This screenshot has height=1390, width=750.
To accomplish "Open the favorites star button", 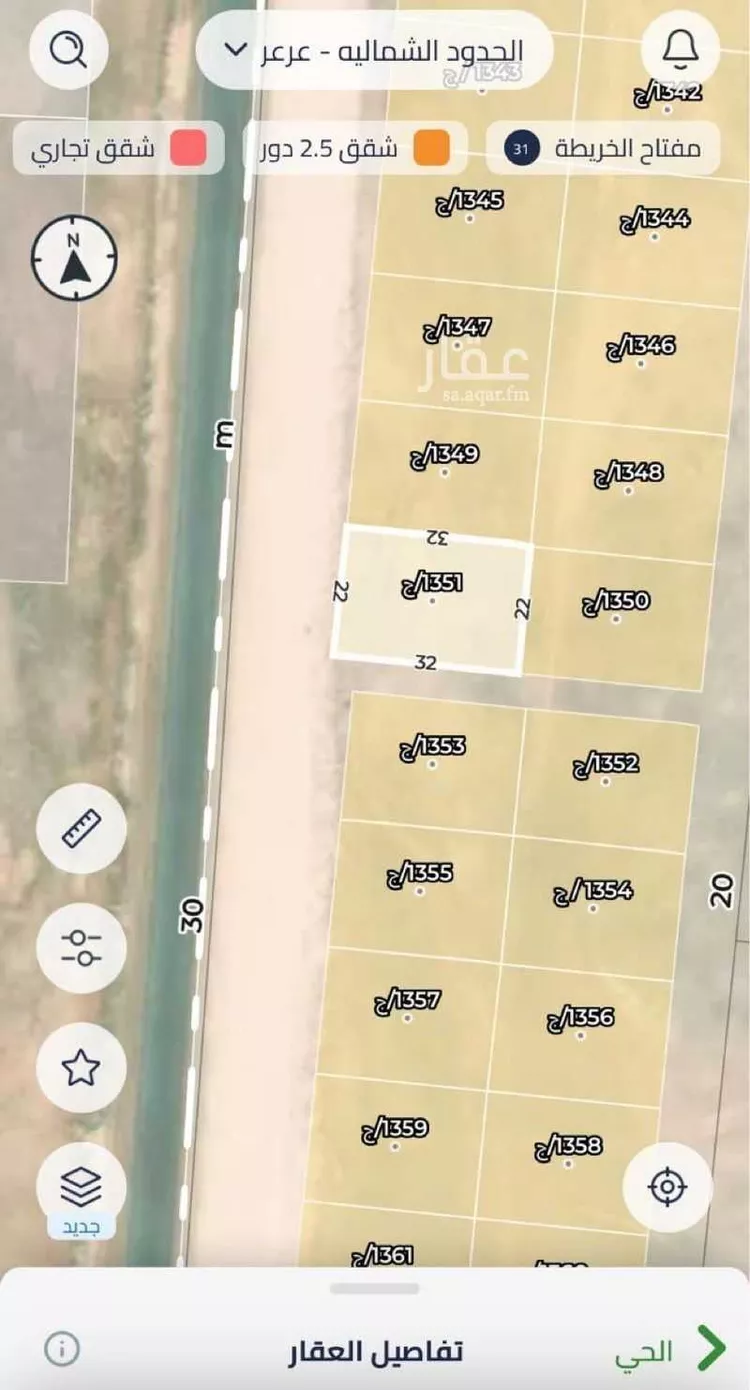I will [x=81, y=1067].
